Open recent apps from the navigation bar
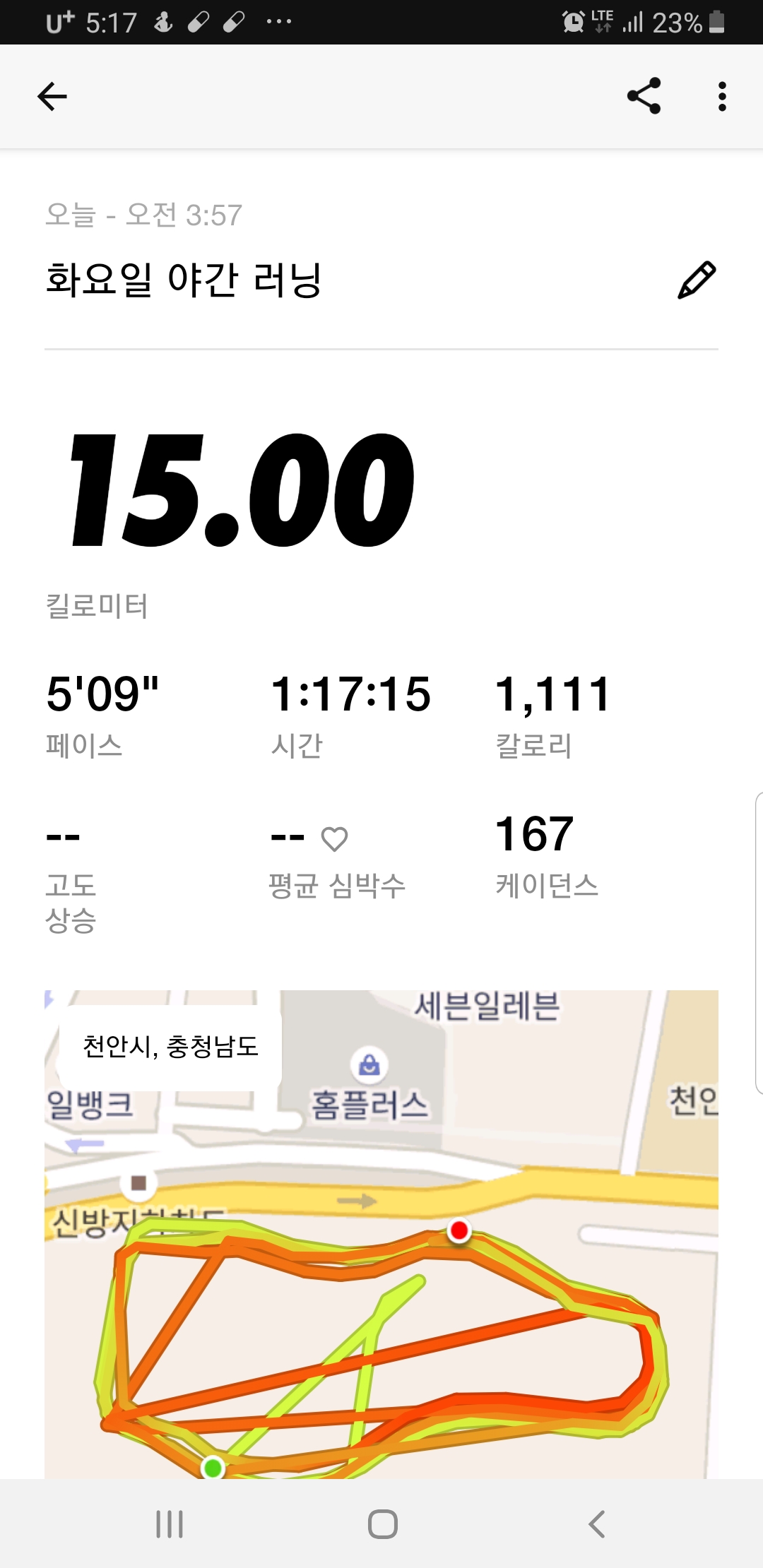763x1568 pixels. (x=170, y=1524)
